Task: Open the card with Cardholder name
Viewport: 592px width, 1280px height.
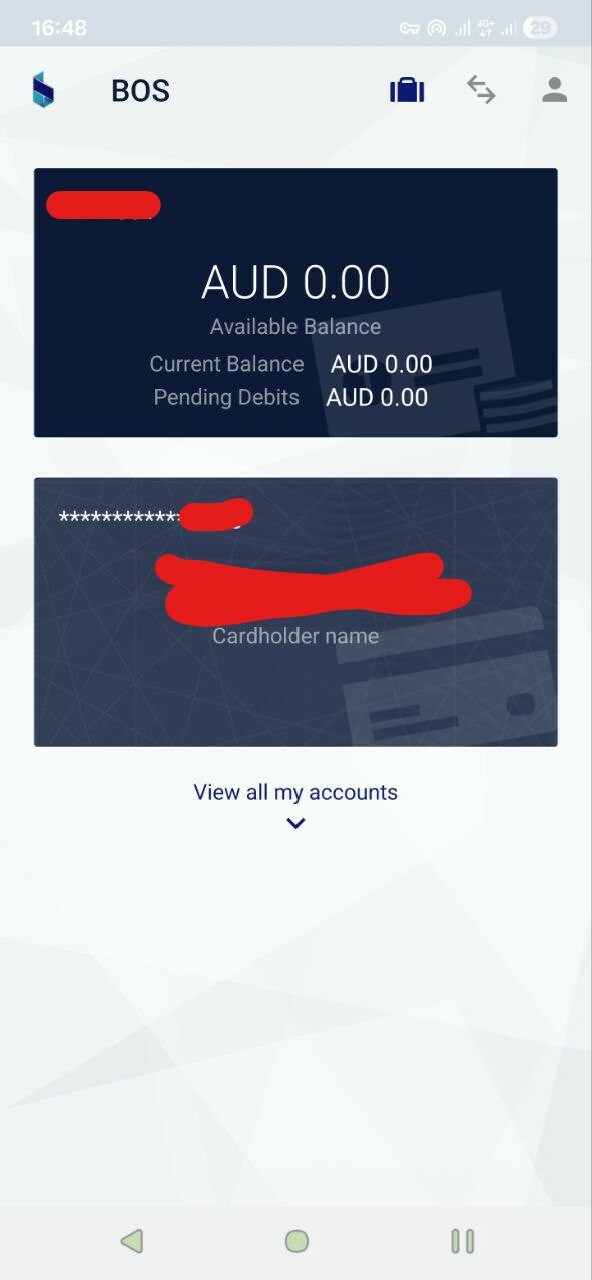Action: 296,612
